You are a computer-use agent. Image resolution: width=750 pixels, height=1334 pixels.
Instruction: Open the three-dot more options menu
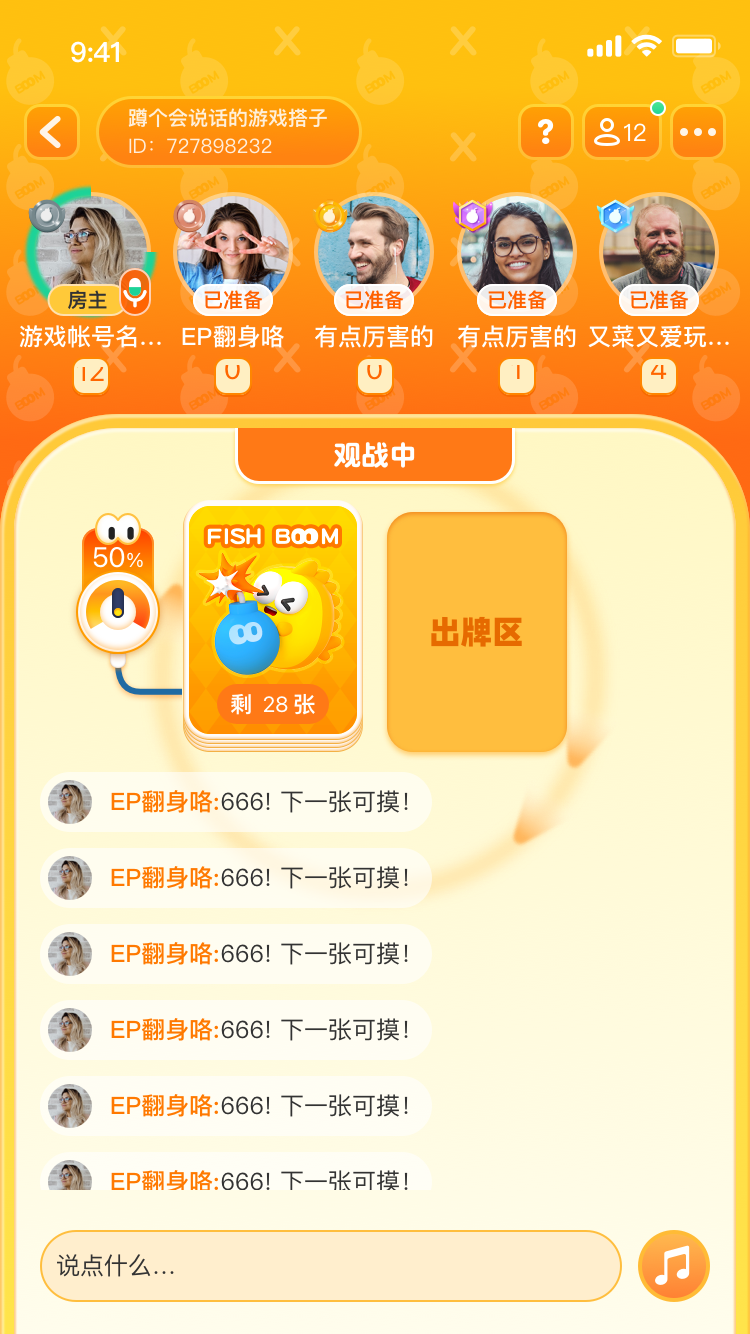(698, 132)
